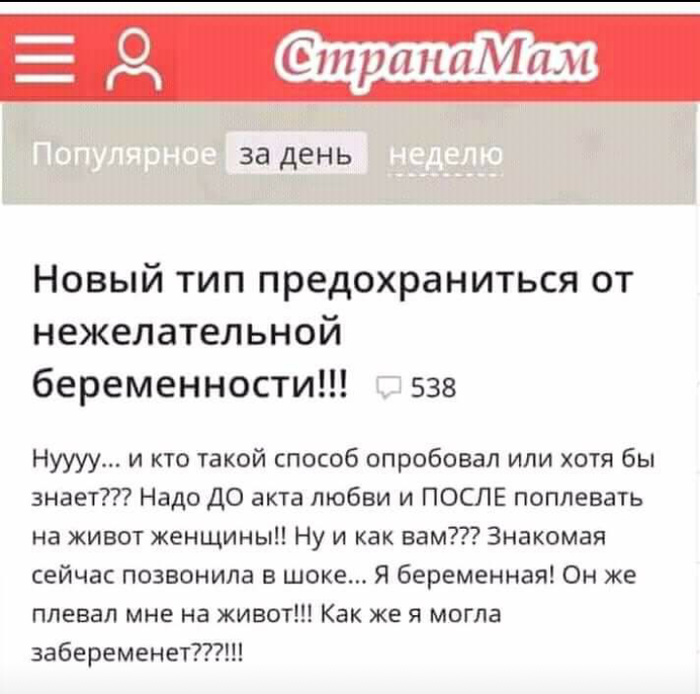
Task: Select the 'за день' popular filter
Action: (298, 155)
